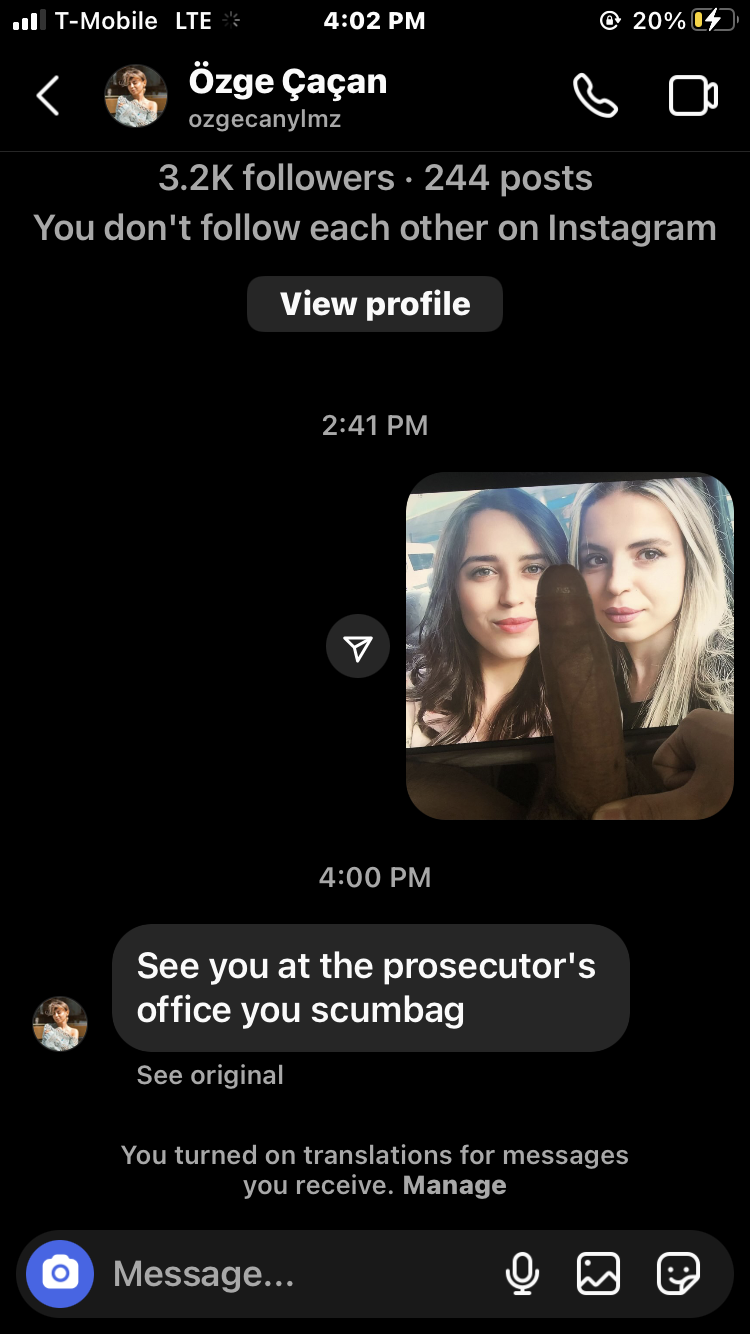Tap the View profile button
750x1334 pixels.
375,304
